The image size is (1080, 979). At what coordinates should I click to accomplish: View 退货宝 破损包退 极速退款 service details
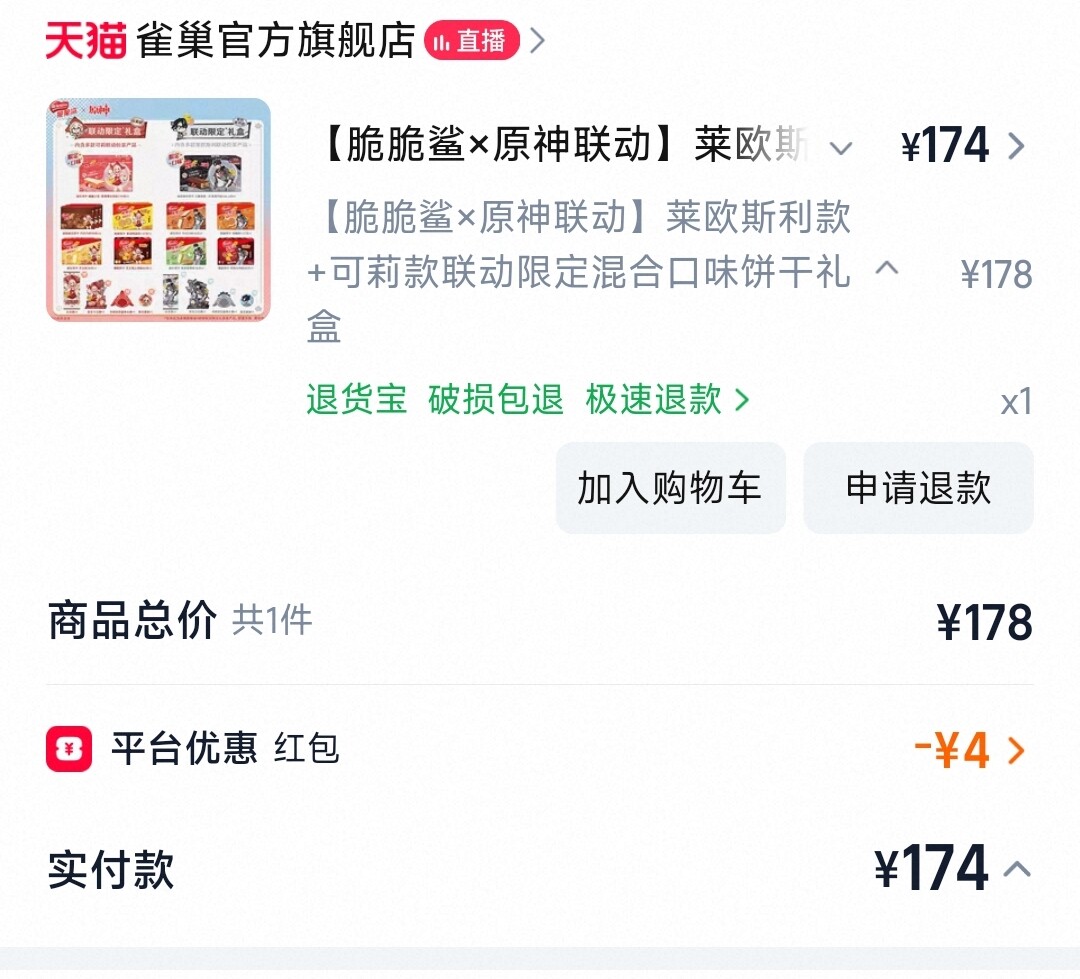[x=528, y=400]
